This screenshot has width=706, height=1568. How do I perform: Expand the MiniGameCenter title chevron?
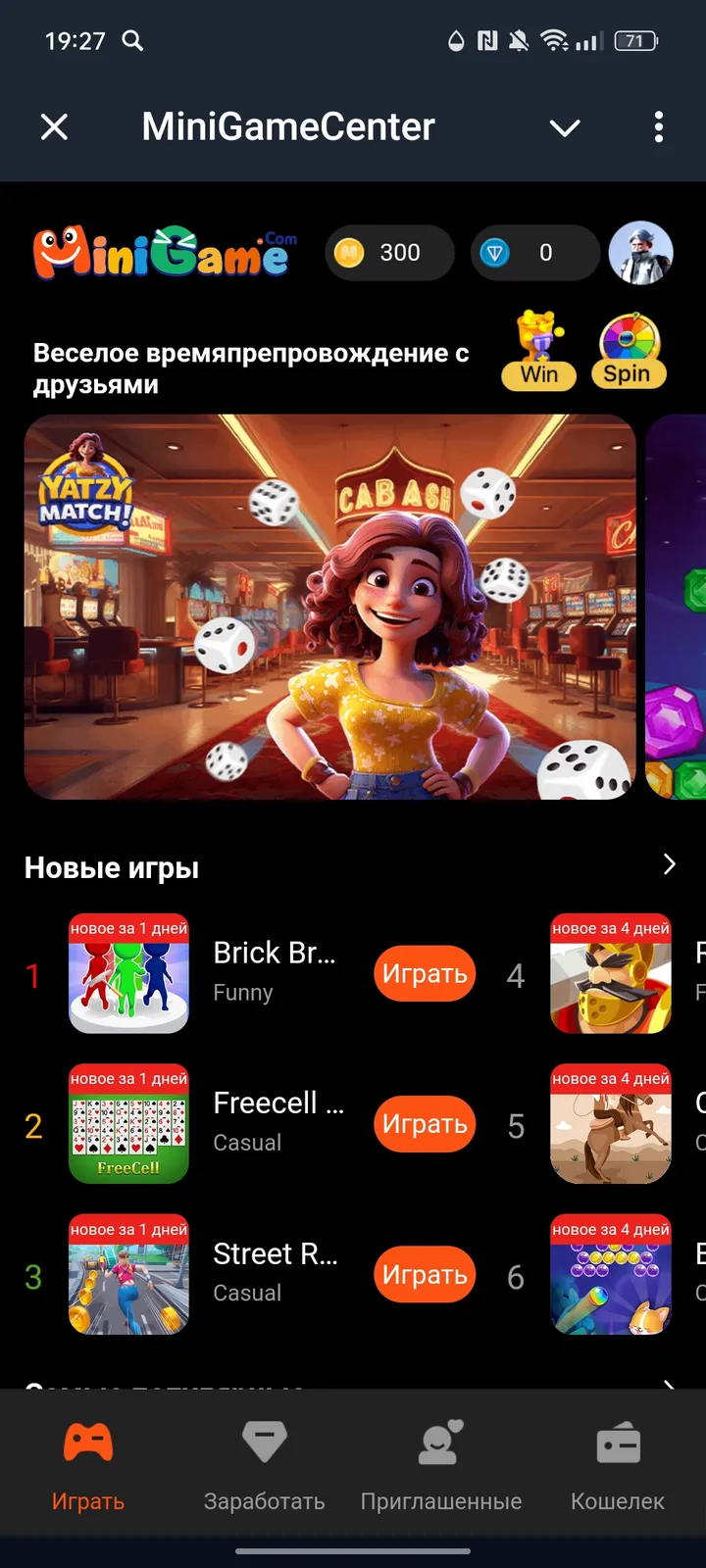(x=565, y=127)
